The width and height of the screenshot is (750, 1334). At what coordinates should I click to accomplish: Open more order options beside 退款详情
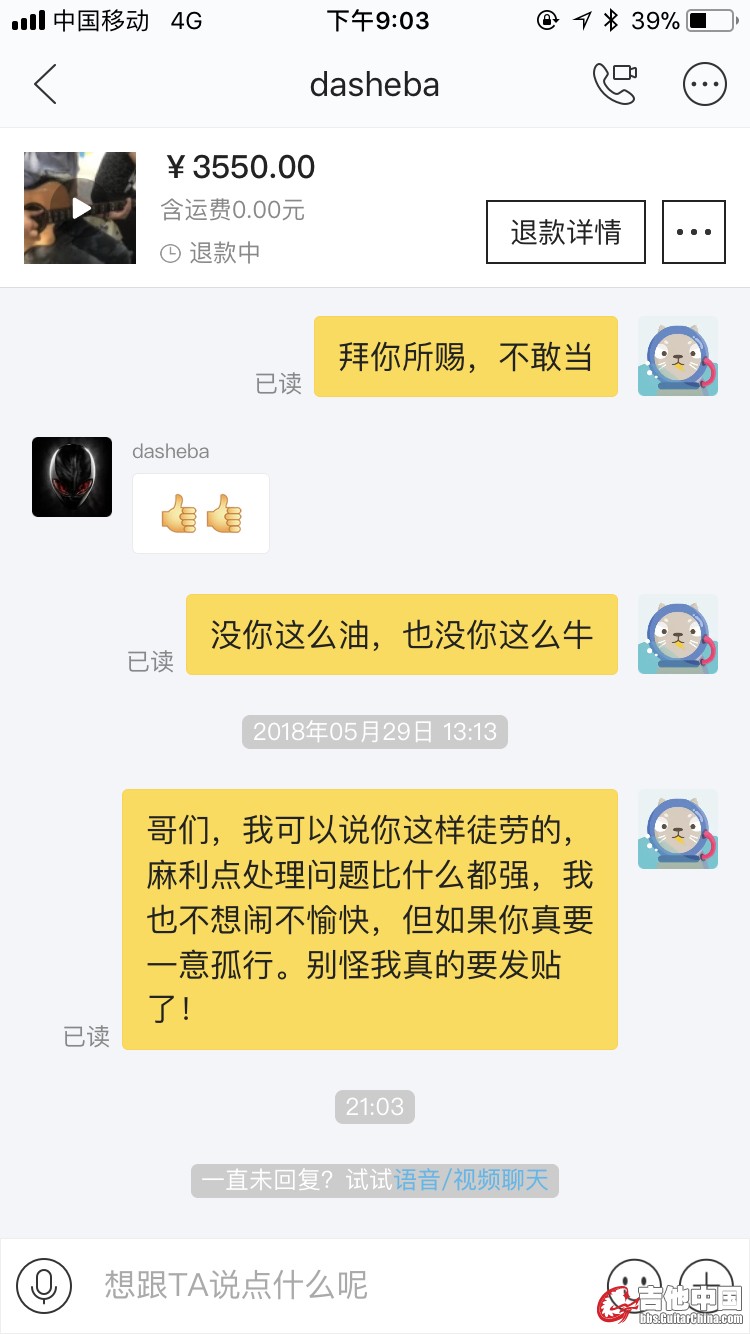click(x=694, y=232)
